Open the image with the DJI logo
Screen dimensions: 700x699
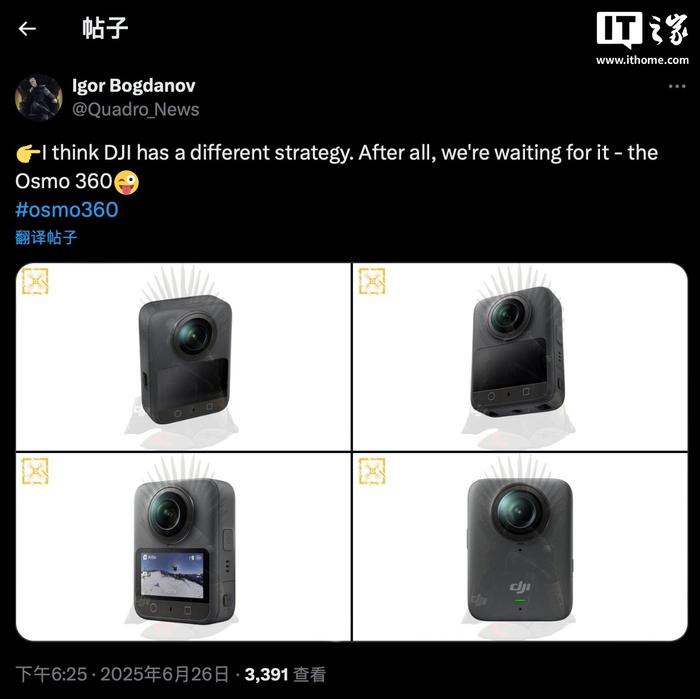pos(519,546)
